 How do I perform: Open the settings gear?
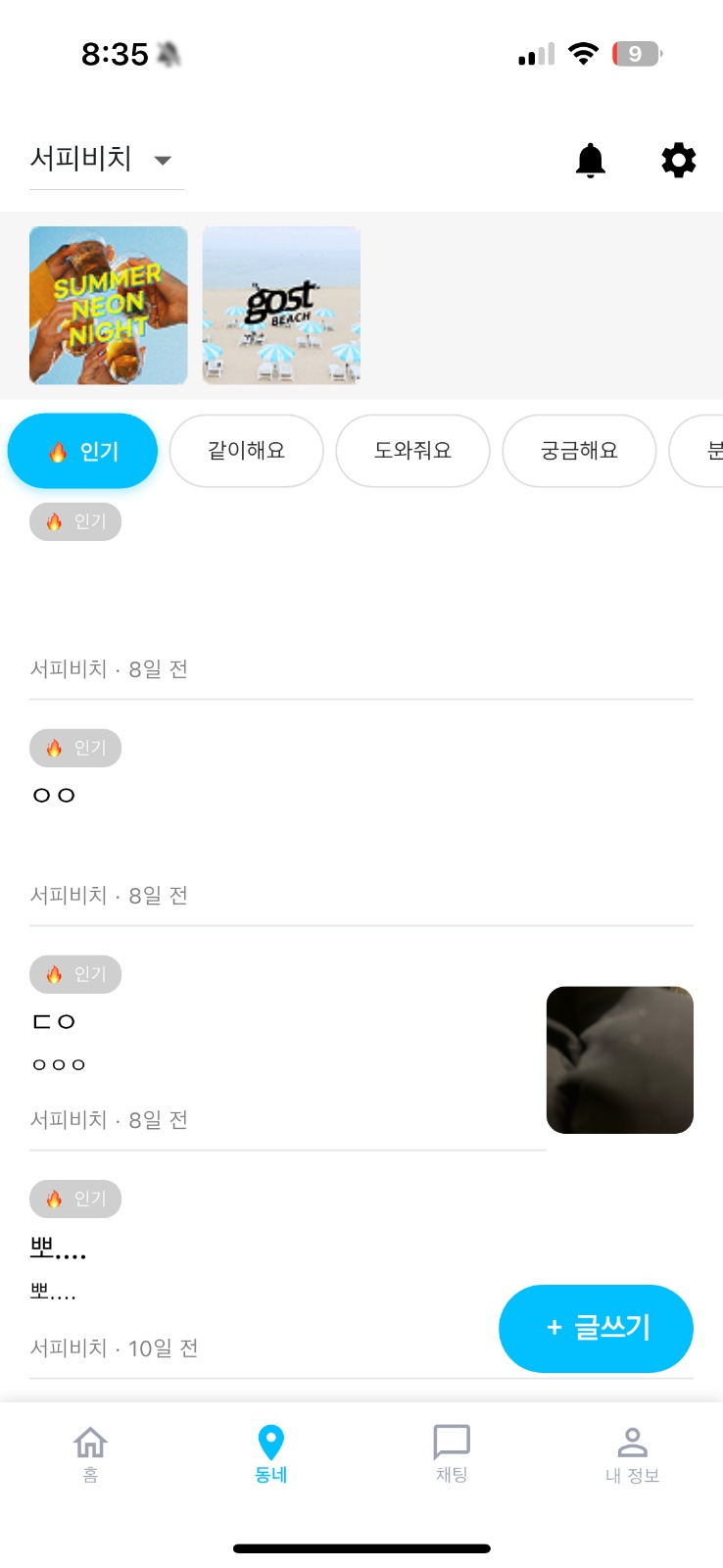pos(678,160)
